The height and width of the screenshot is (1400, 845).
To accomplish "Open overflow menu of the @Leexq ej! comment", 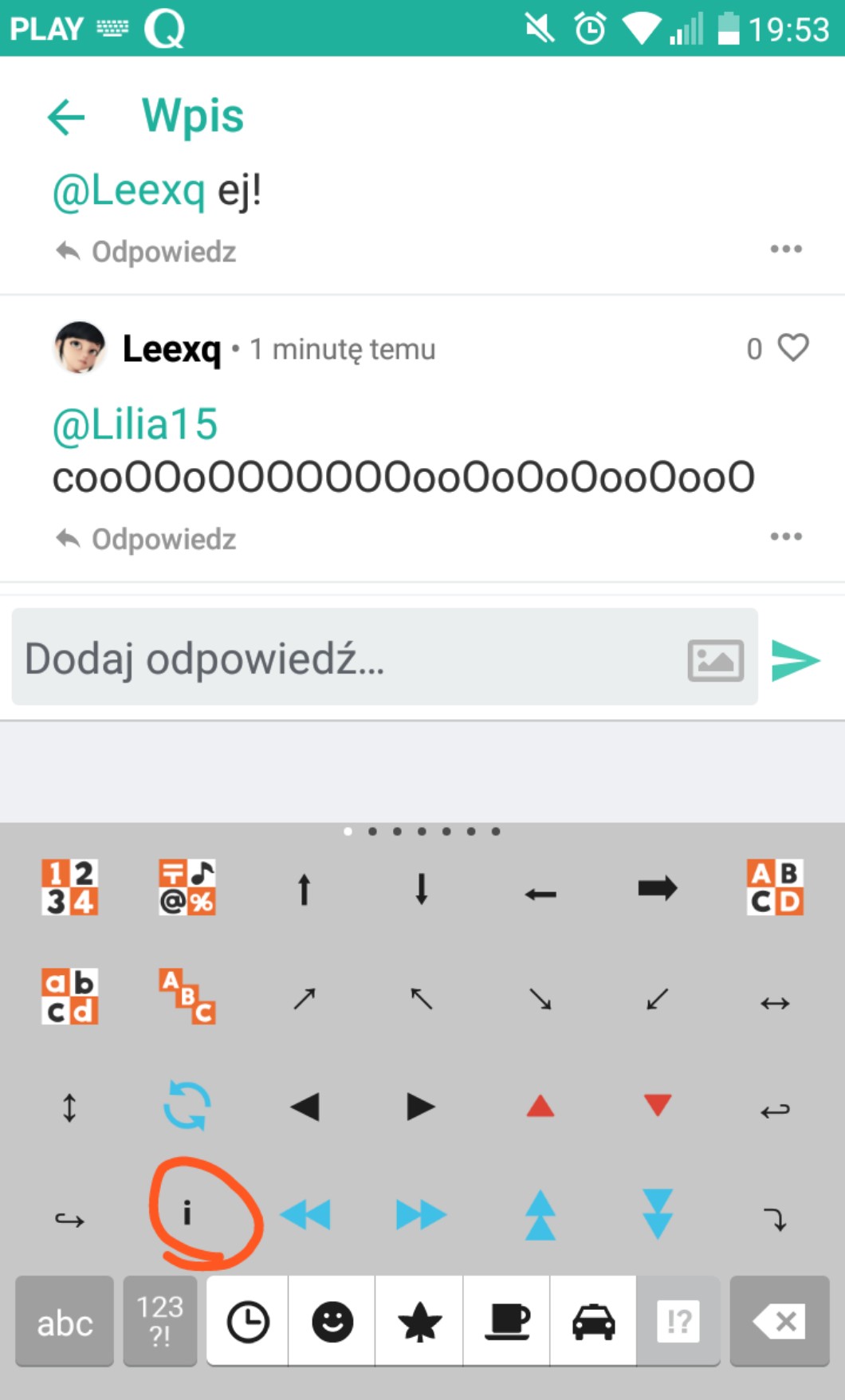I will pyautogui.click(x=786, y=250).
